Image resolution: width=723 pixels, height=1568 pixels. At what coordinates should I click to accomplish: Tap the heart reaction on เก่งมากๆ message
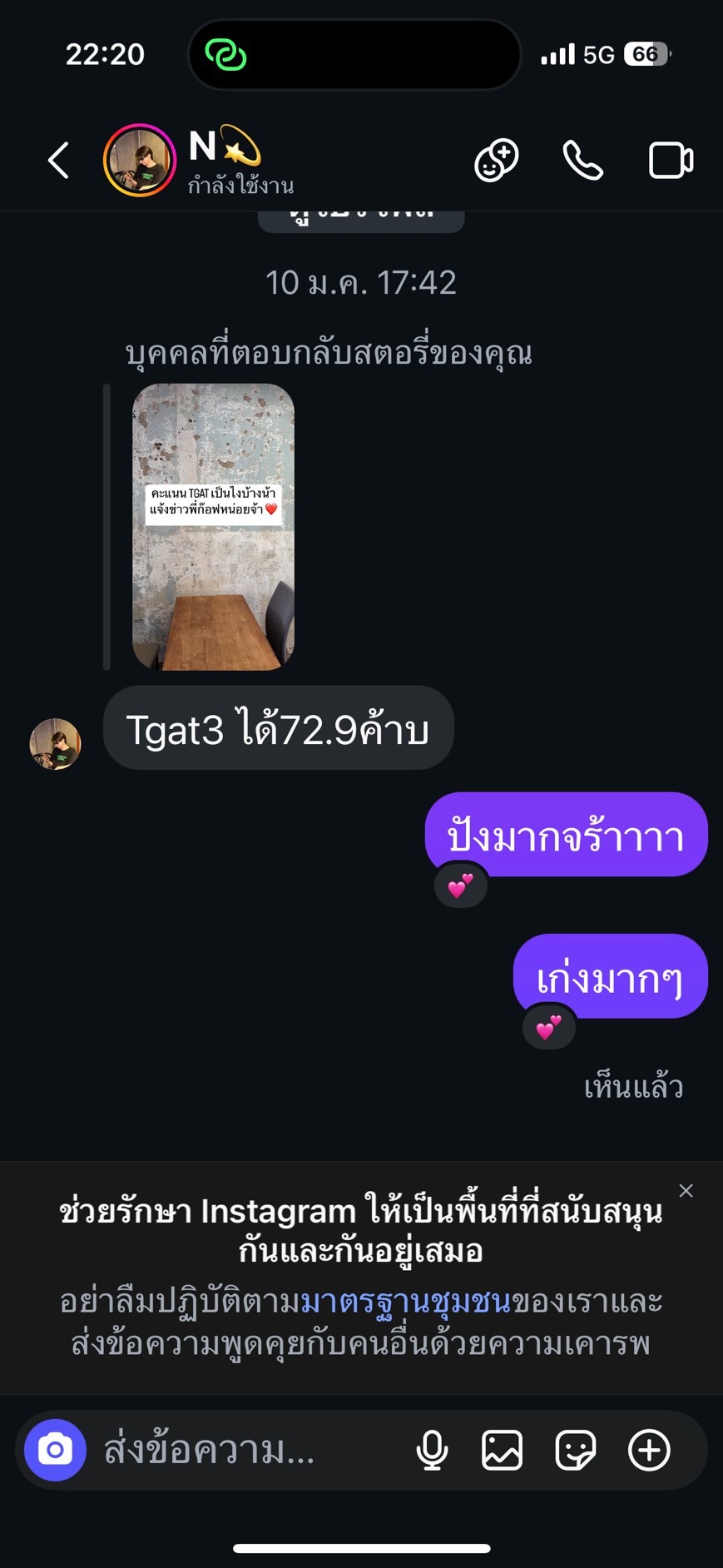pyautogui.click(x=549, y=1028)
